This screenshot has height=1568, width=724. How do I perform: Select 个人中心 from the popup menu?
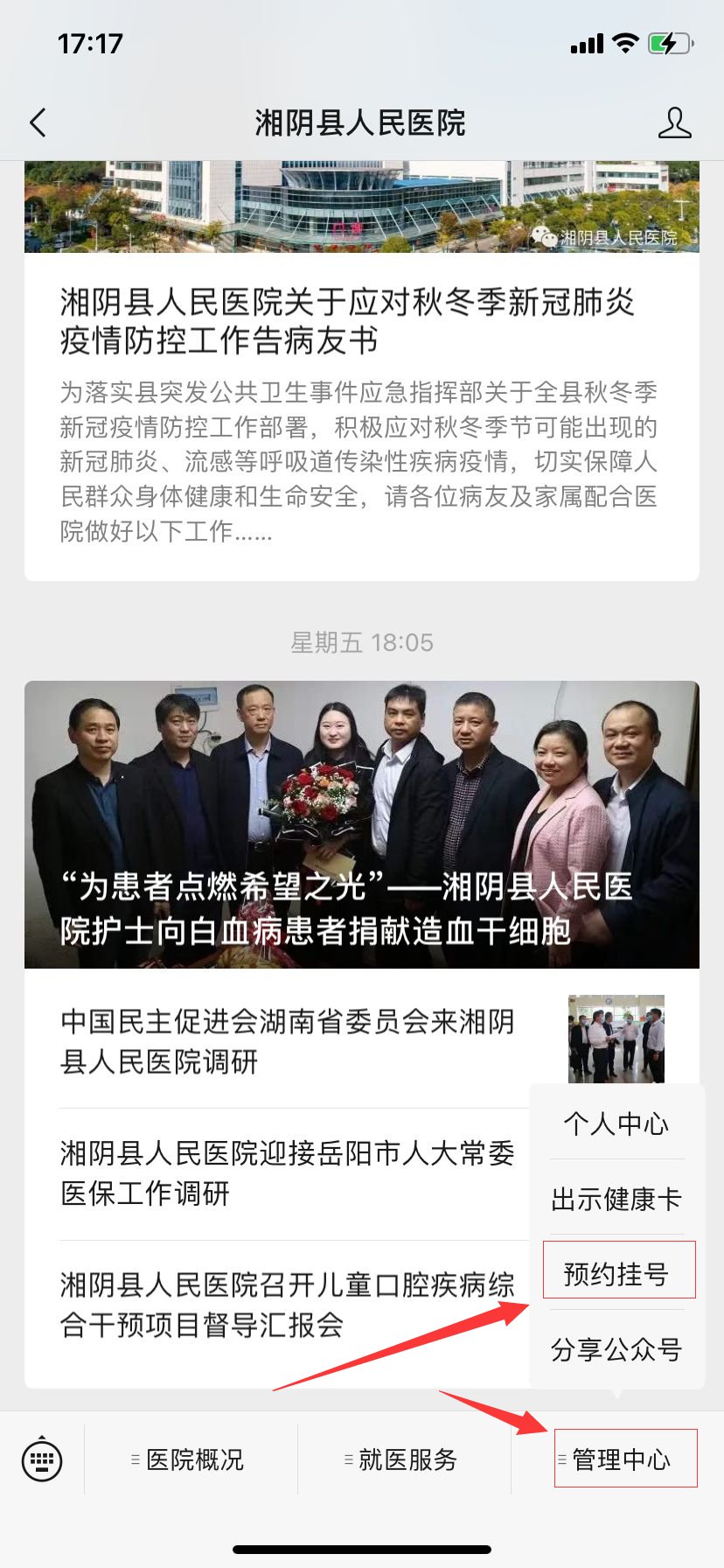(616, 1123)
